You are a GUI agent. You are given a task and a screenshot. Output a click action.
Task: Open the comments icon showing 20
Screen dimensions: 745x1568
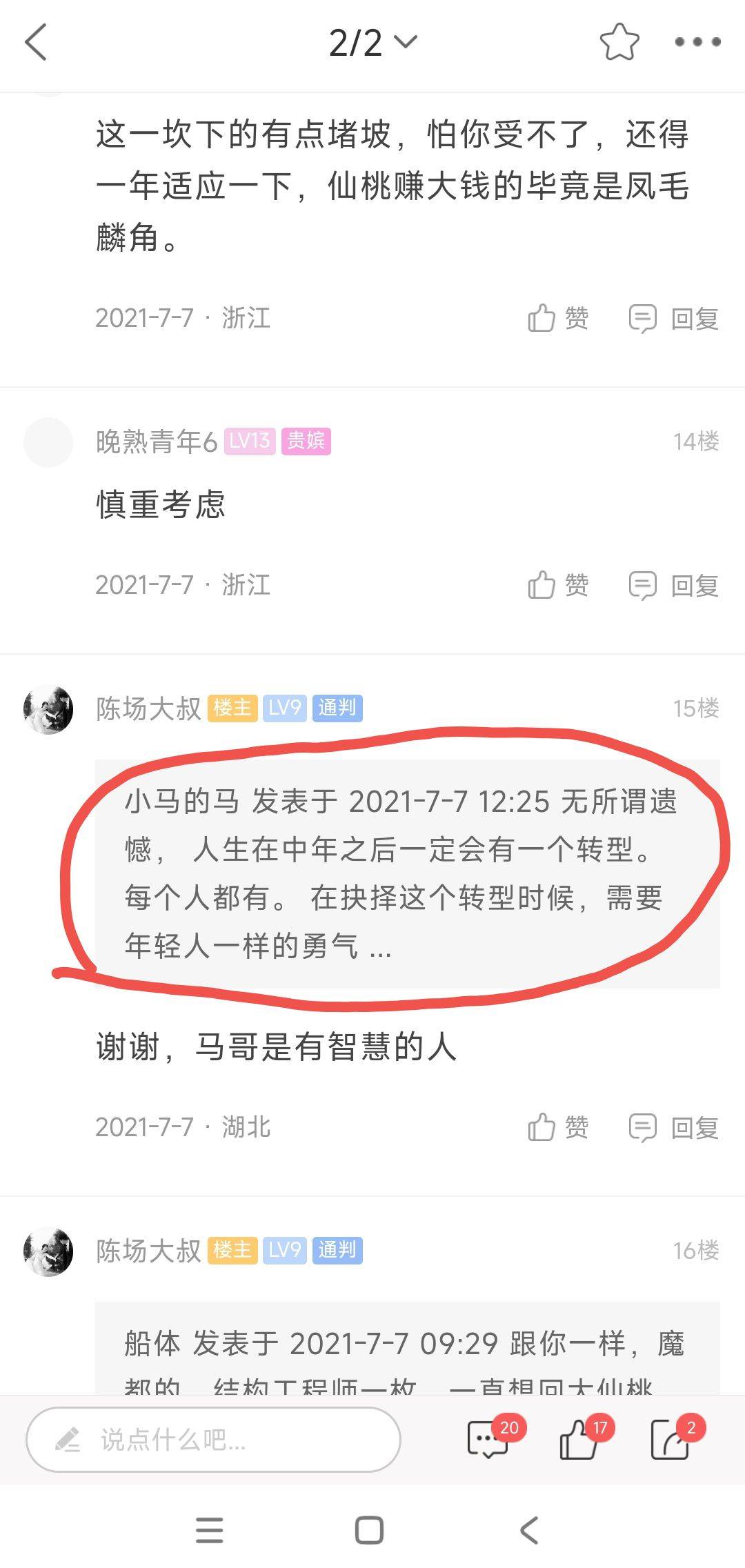coord(488,1440)
